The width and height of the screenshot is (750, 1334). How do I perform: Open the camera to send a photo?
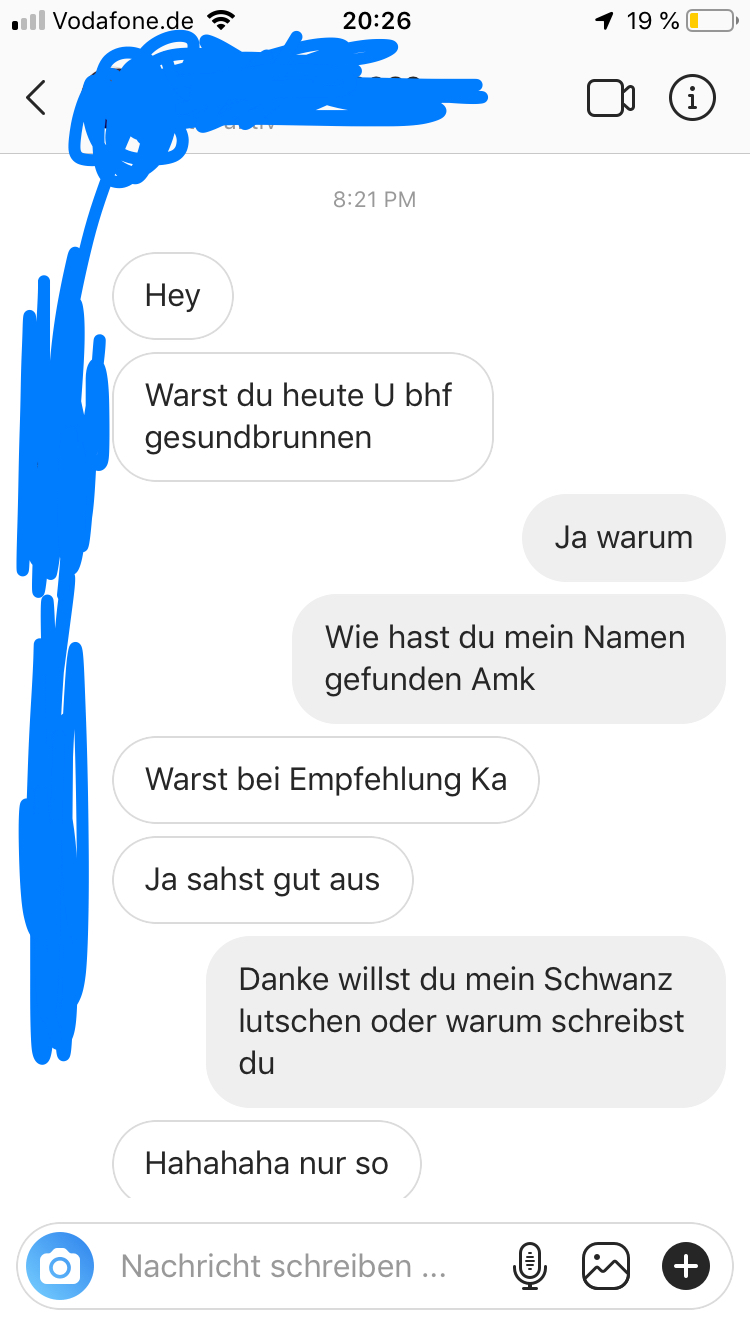point(60,1267)
